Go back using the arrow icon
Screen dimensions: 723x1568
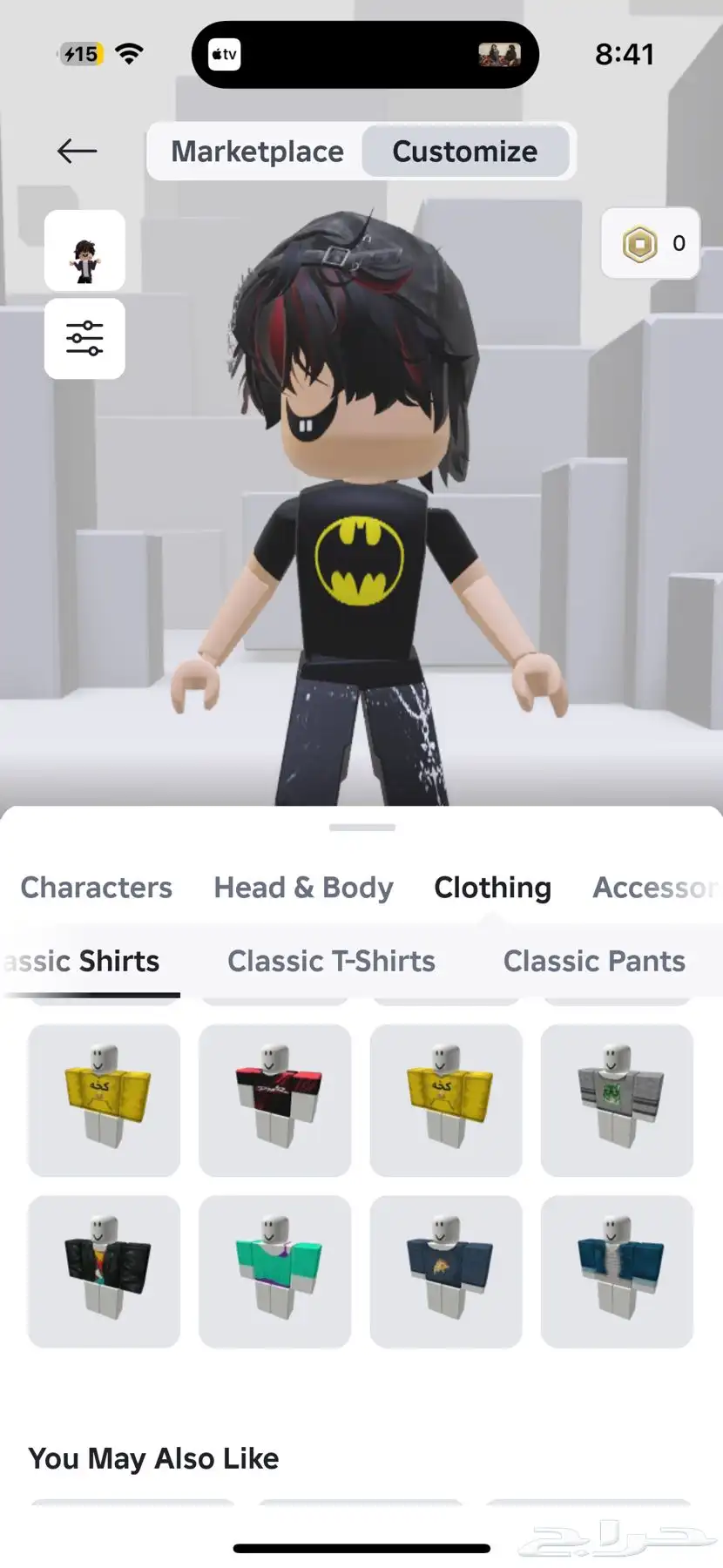point(77,152)
